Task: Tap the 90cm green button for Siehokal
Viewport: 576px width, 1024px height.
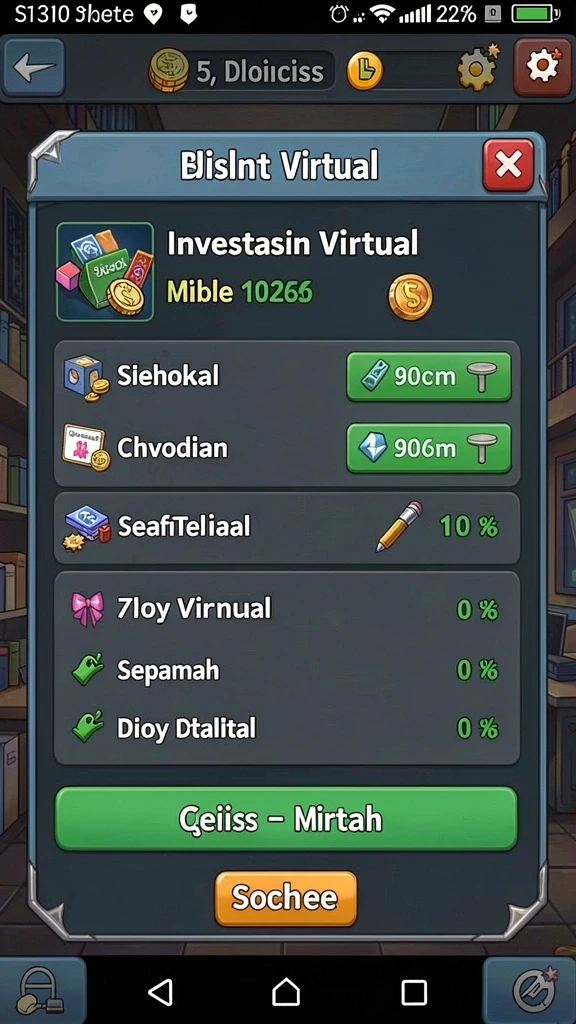Action: (x=428, y=377)
